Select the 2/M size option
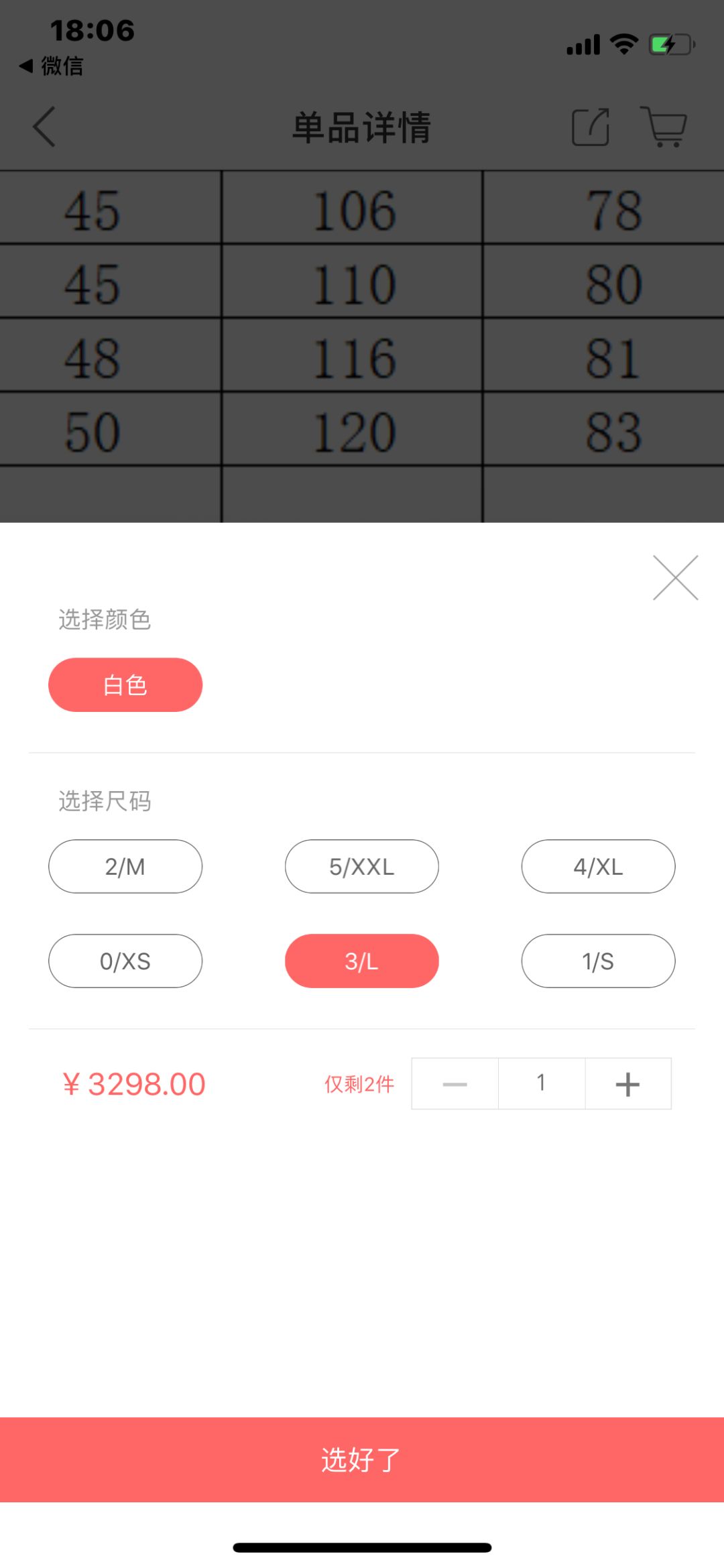This screenshot has width=724, height=1568. 125,866
